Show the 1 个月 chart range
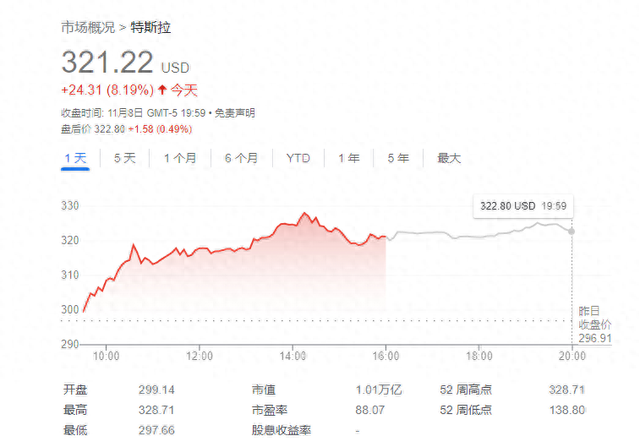 180,158
